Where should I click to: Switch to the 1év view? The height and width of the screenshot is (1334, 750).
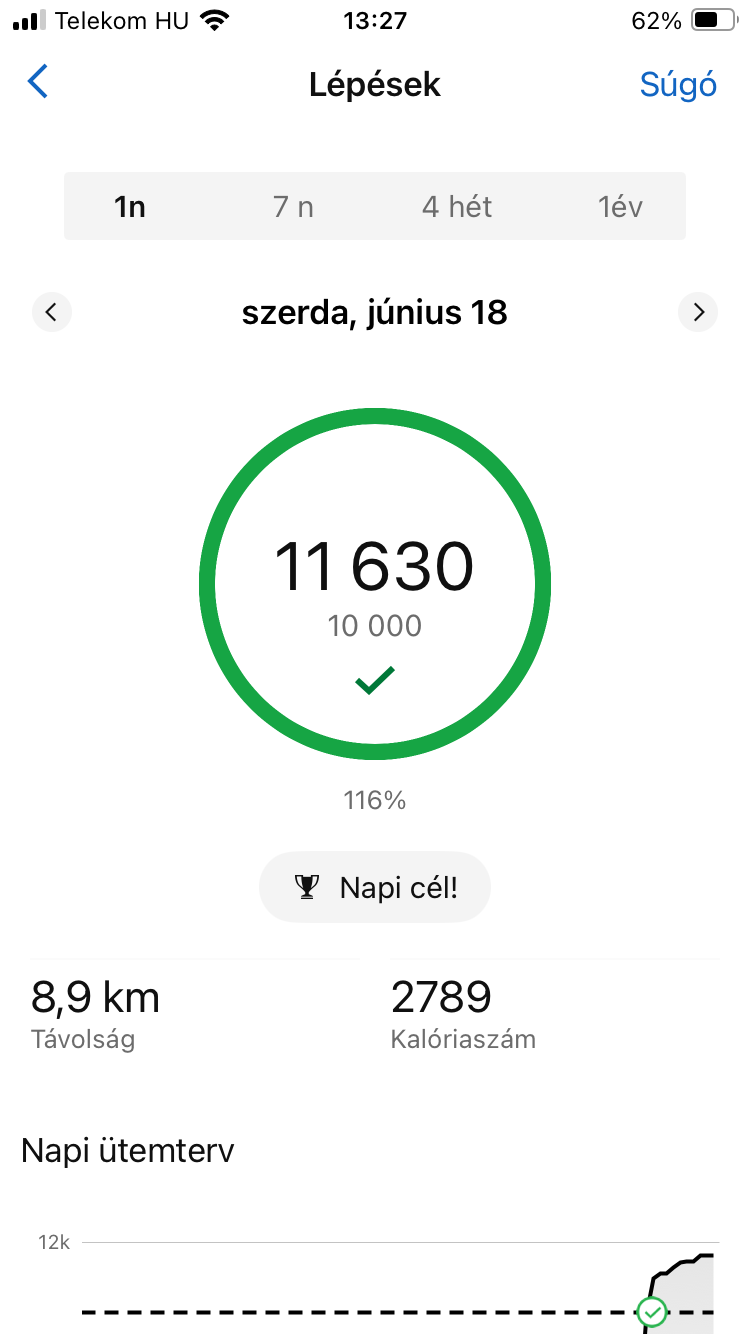[620, 207]
